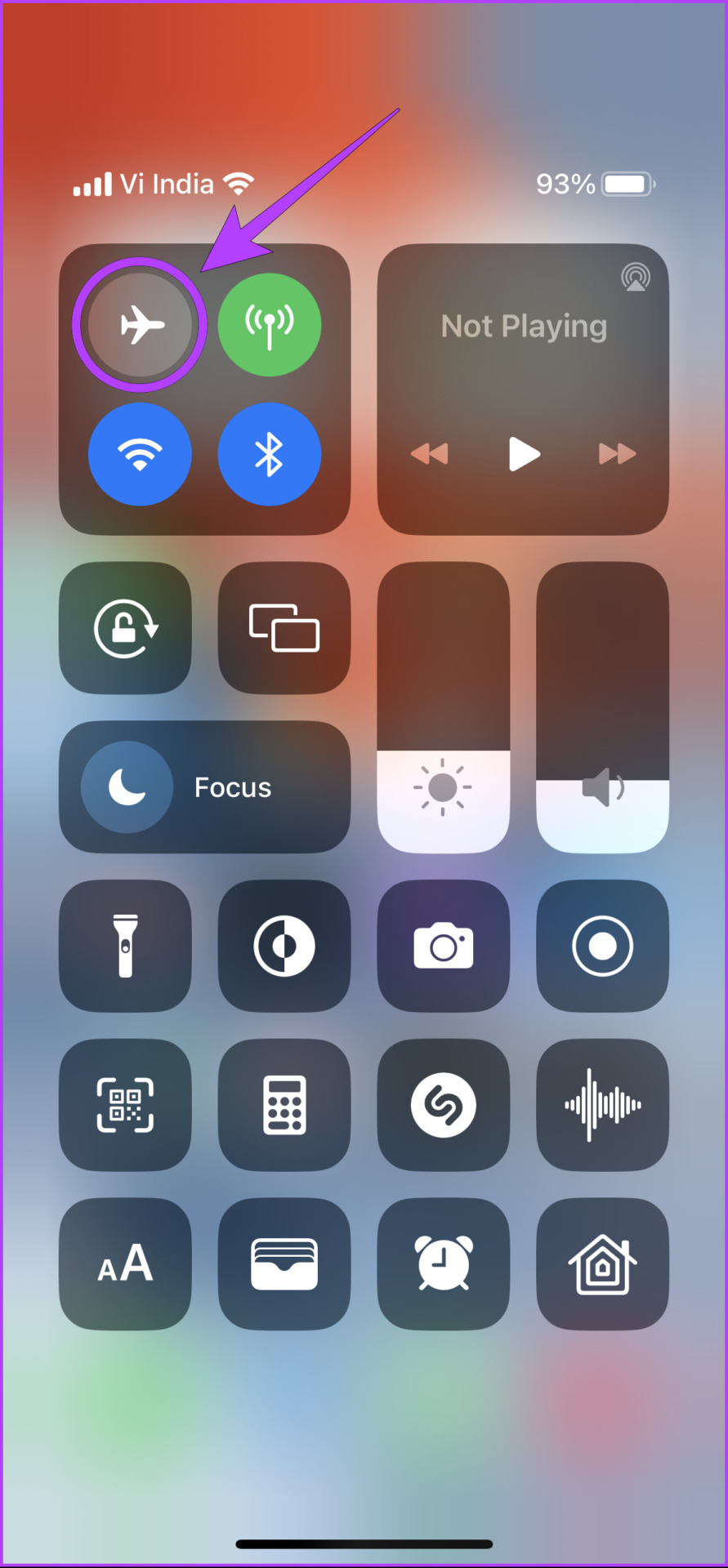The height and width of the screenshot is (1568, 728).
Task: Open Screen Mirroring
Action: pyautogui.click(x=284, y=628)
